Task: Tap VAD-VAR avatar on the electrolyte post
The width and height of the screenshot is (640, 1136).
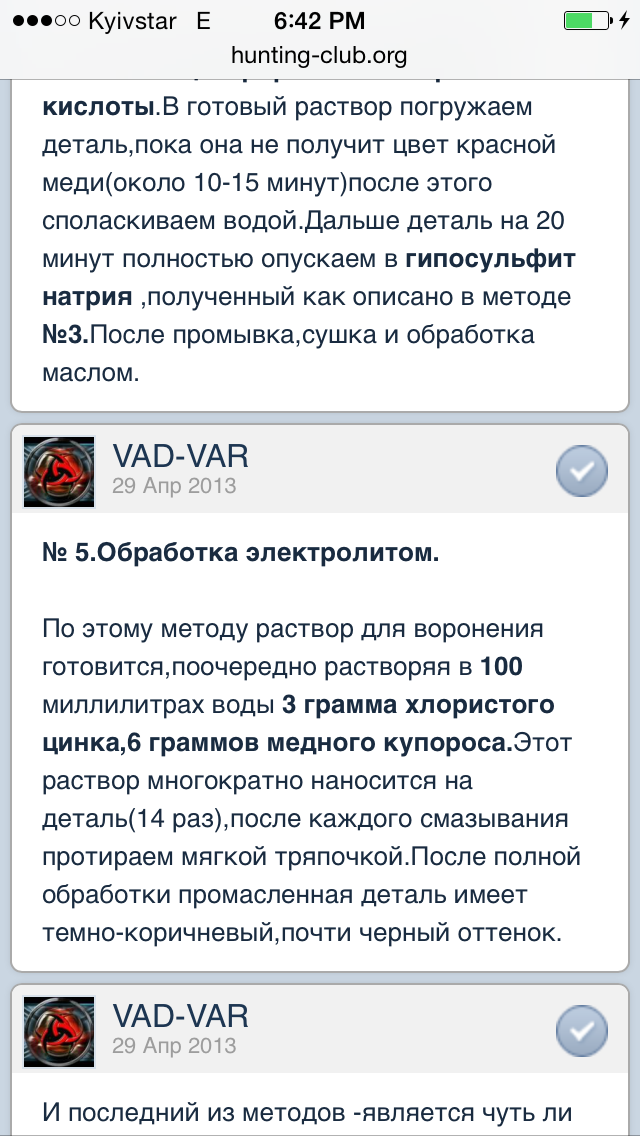Action: tap(58, 472)
